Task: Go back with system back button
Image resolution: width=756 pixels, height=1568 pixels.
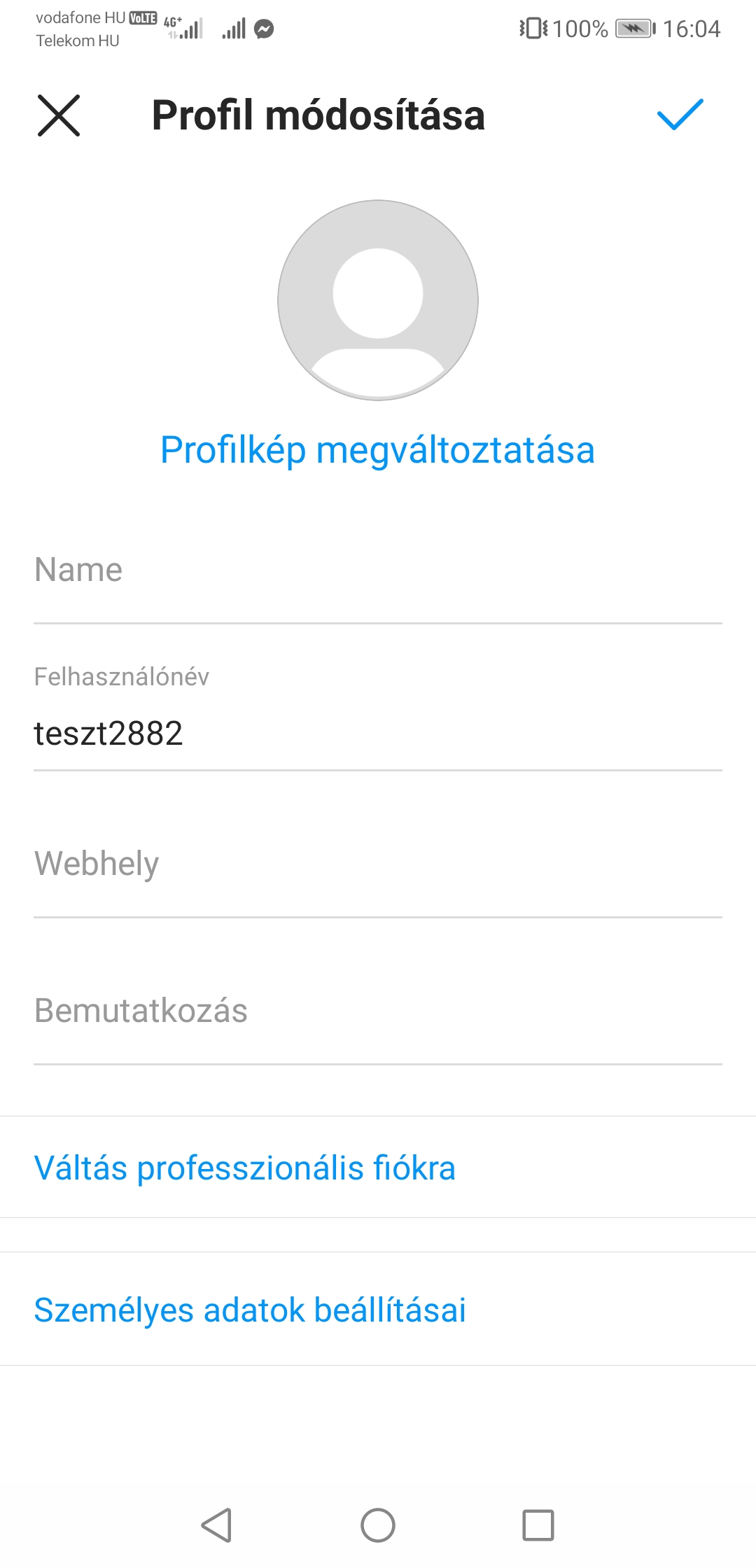Action: click(x=217, y=1525)
